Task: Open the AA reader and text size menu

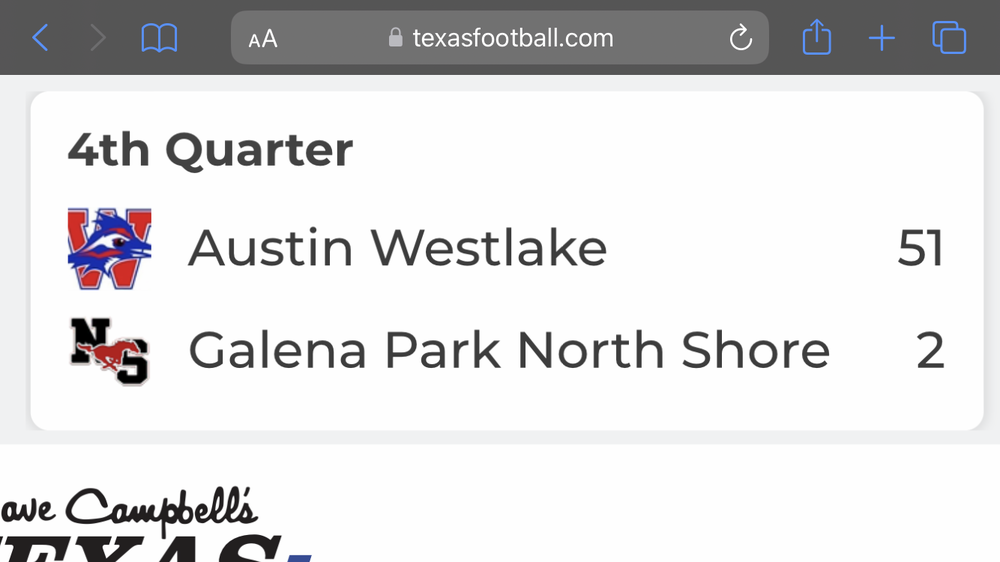Action: tap(263, 39)
